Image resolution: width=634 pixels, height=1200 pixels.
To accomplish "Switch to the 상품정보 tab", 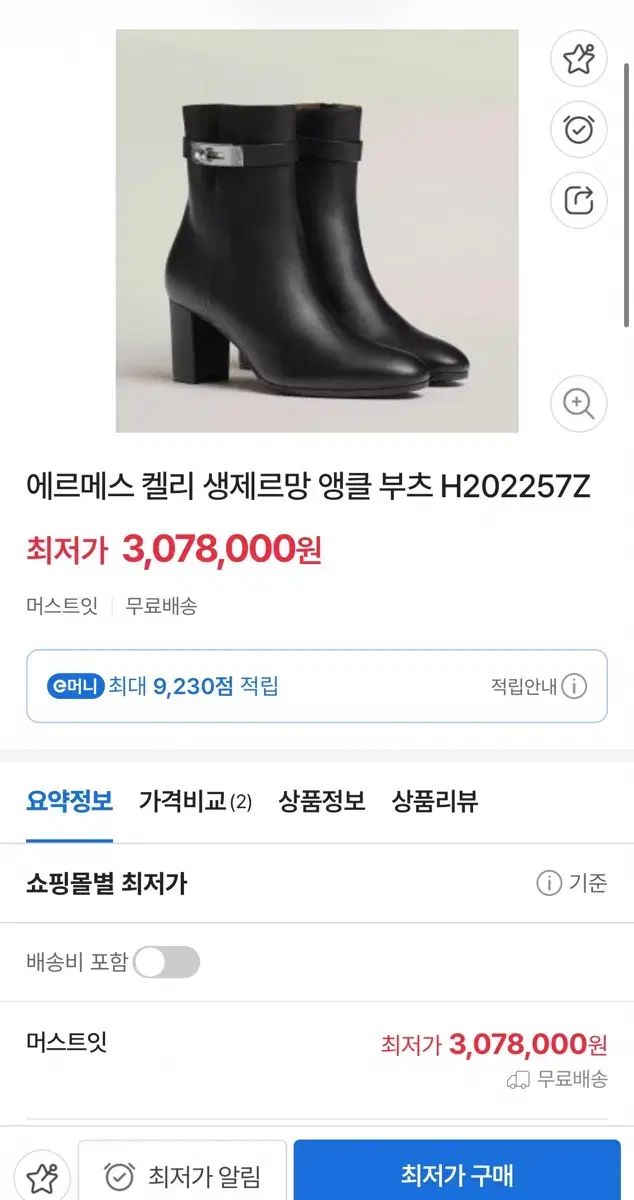I will point(321,801).
